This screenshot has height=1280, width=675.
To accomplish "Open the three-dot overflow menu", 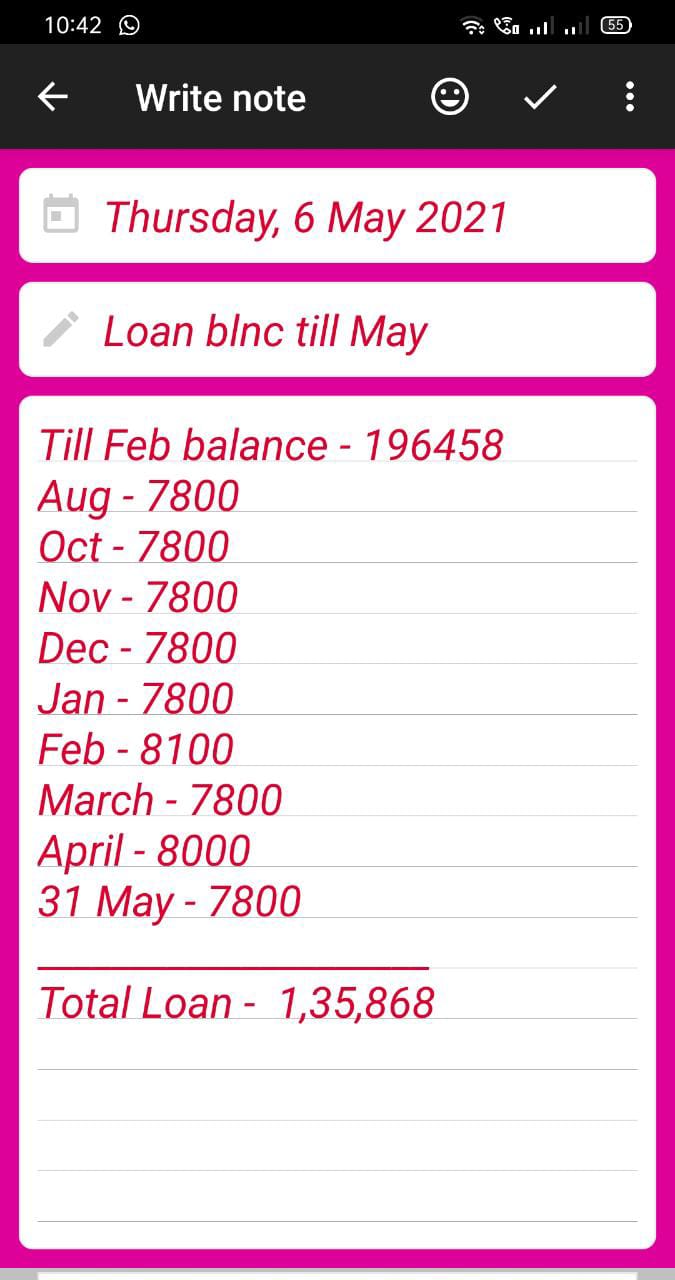I will click(x=629, y=97).
